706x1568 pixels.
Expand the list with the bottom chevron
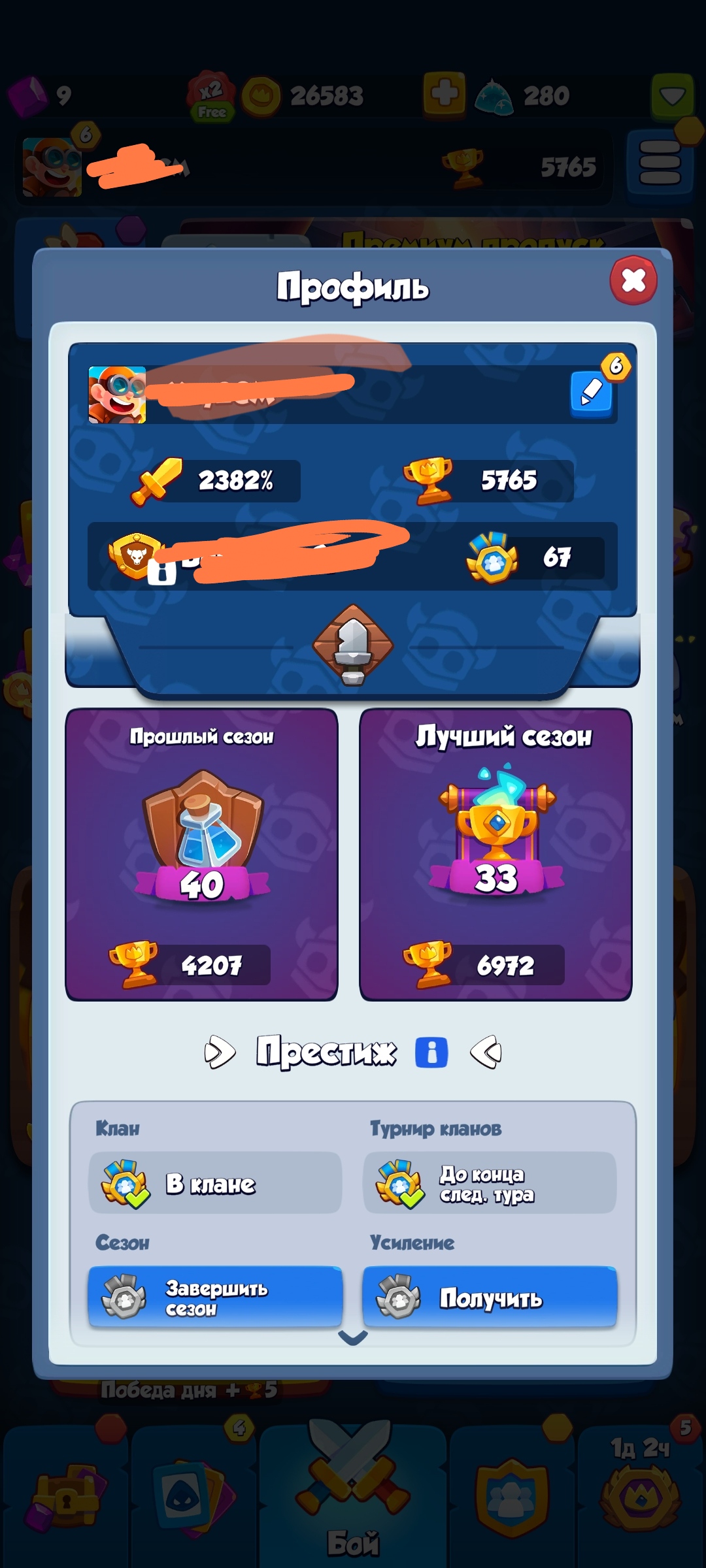click(353, 1338)
